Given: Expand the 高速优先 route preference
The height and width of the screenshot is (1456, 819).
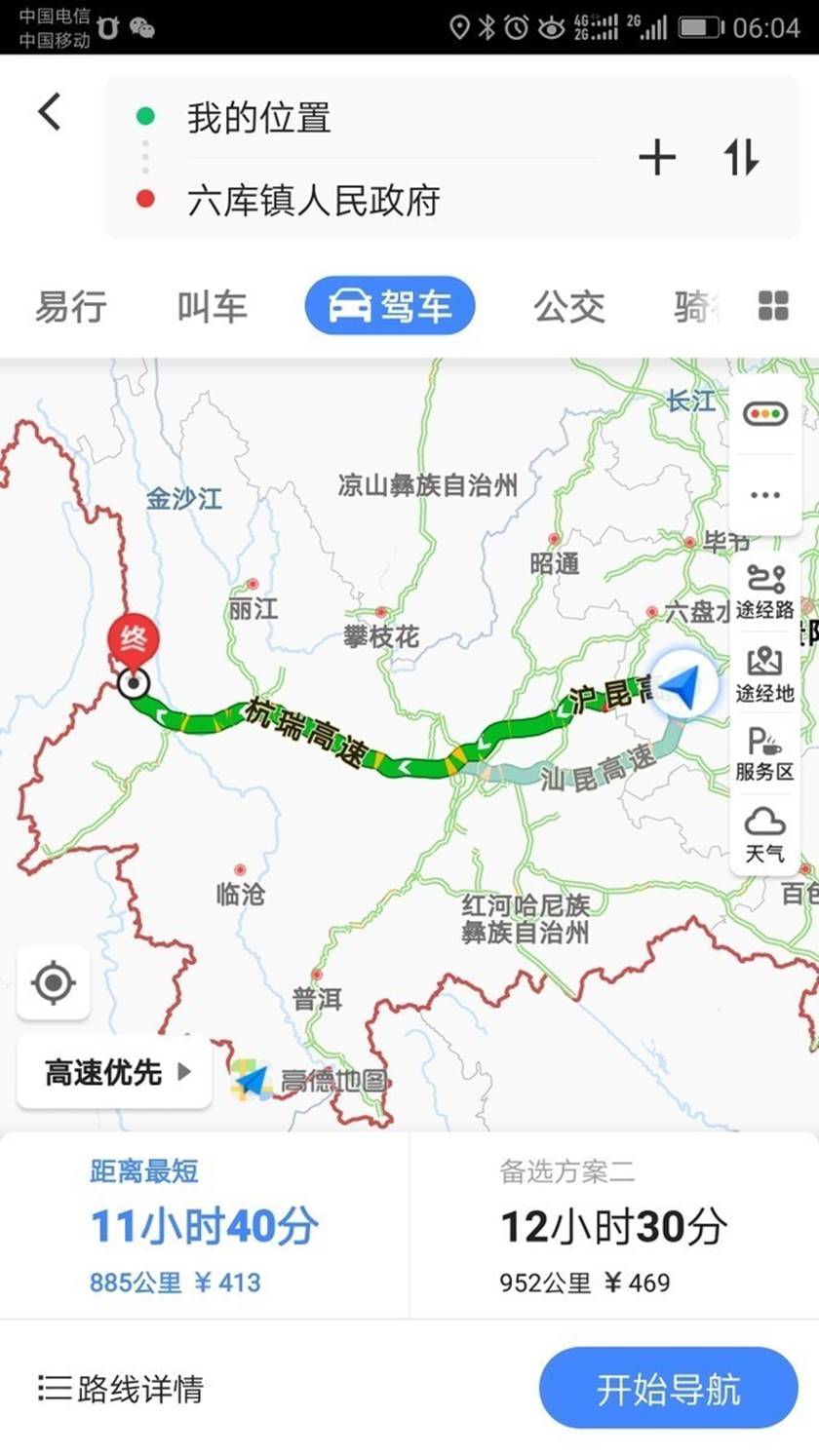Looking at the screenshot, I should click(115, 1073).
